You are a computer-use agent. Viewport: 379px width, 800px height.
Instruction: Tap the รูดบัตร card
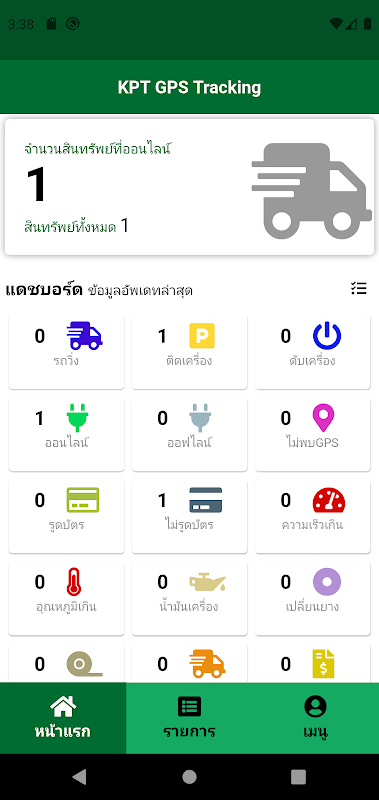pyautogui.click(x=66, y=516)
